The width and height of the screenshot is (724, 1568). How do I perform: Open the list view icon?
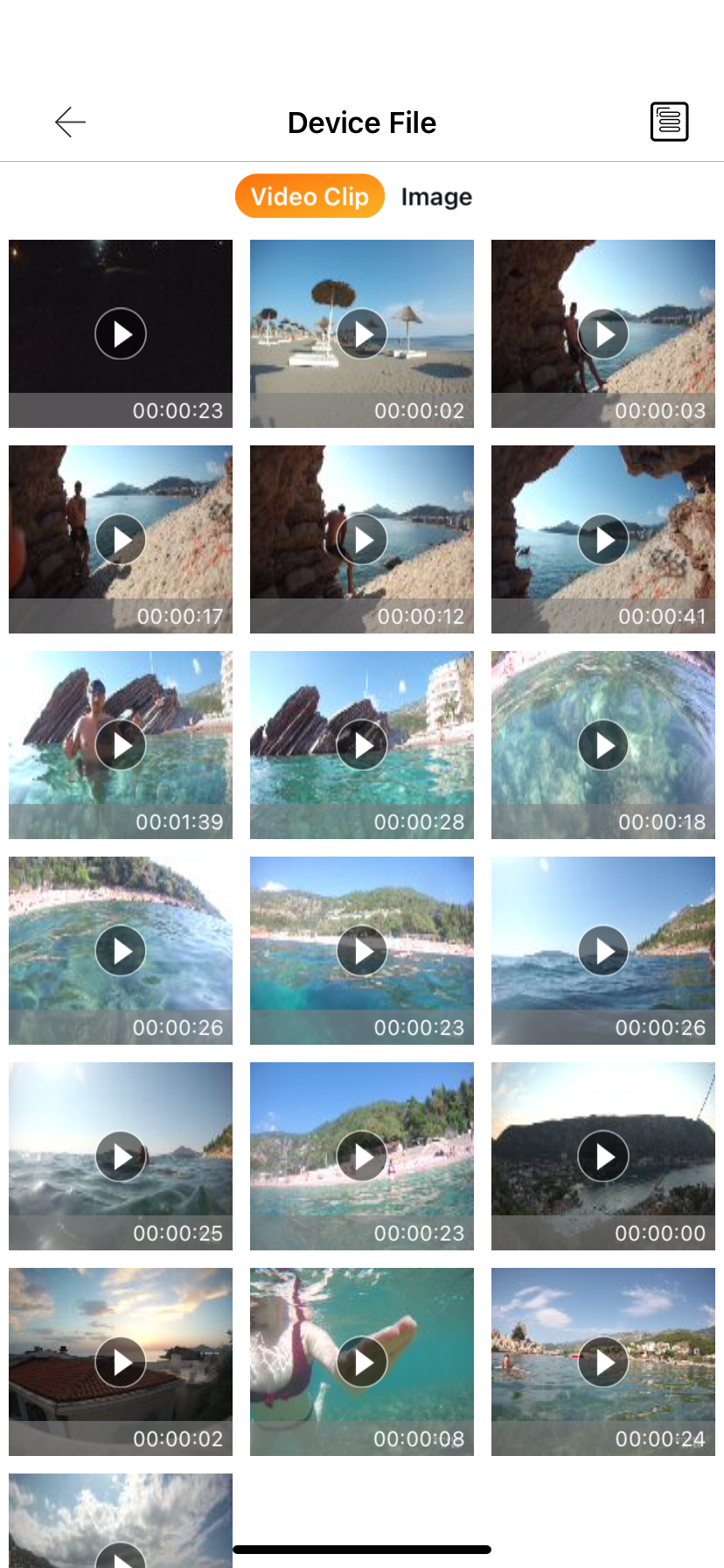[669, 122]
